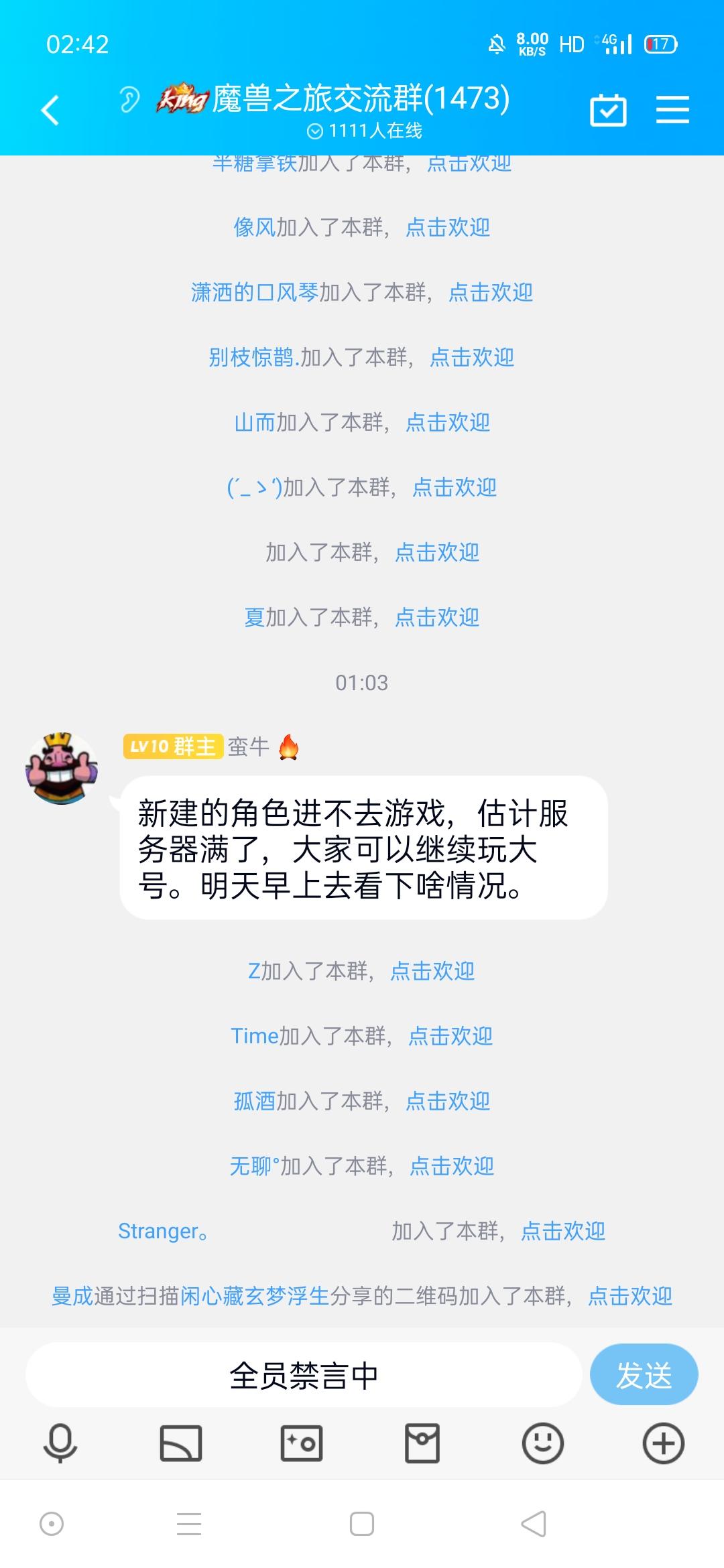Tap 点击欢迎 beside Time joined message
This screenshot has width=724, height=1568.
click(449, 1037)
